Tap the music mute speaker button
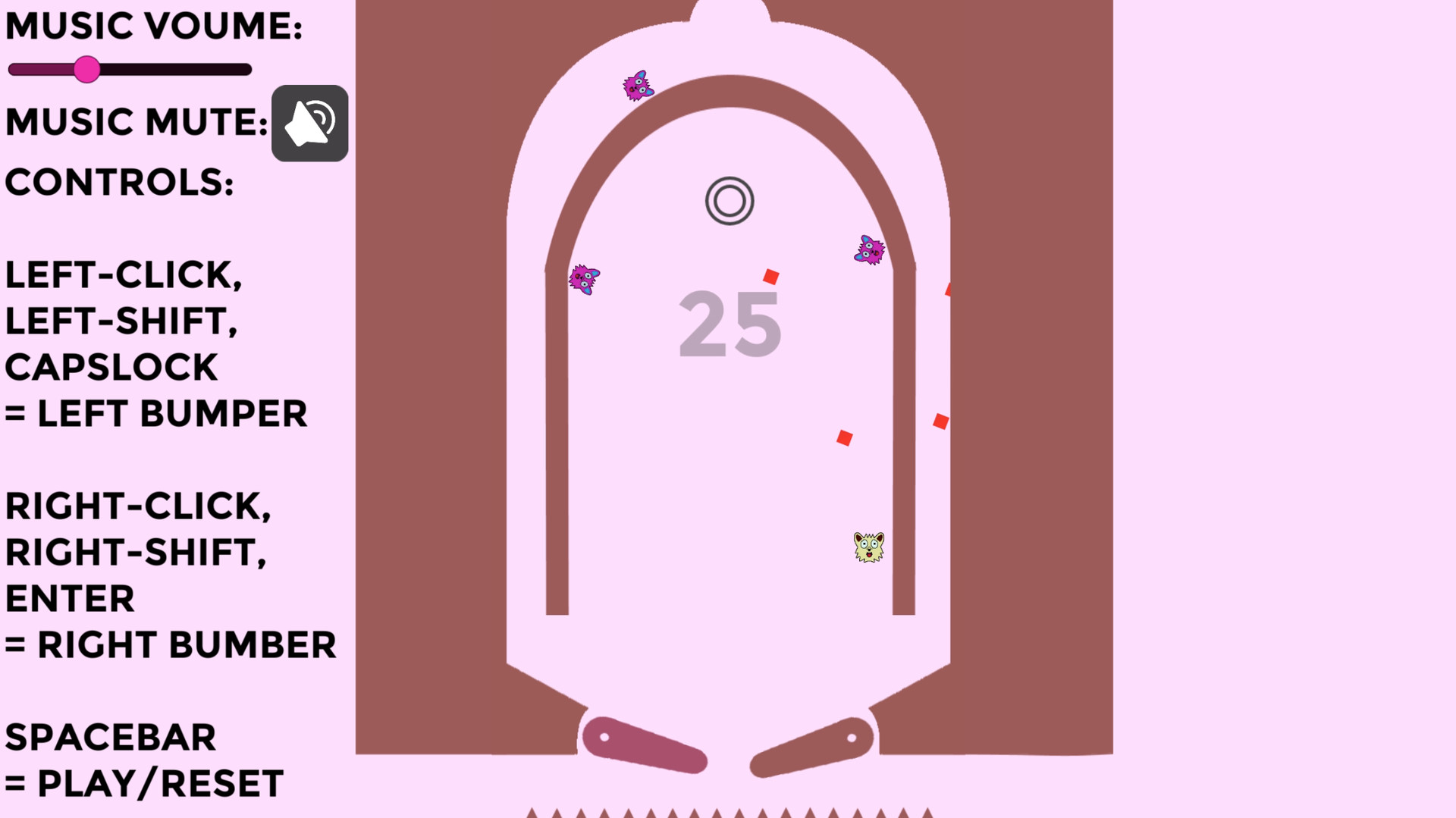The width and height of the screenshot is (1456, 818). coord(309,123)
